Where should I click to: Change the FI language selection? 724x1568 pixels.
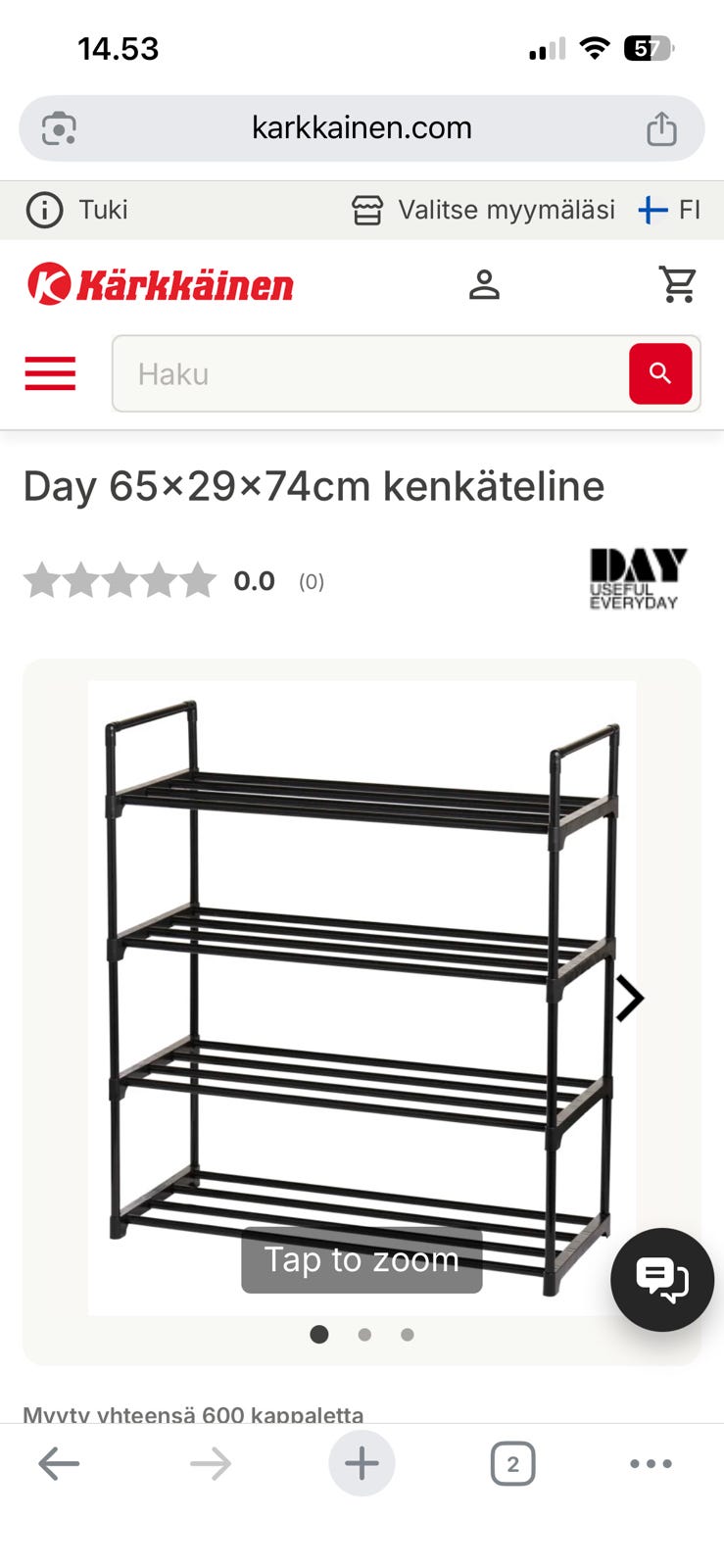pyautogui.click(x=669, y=210)
